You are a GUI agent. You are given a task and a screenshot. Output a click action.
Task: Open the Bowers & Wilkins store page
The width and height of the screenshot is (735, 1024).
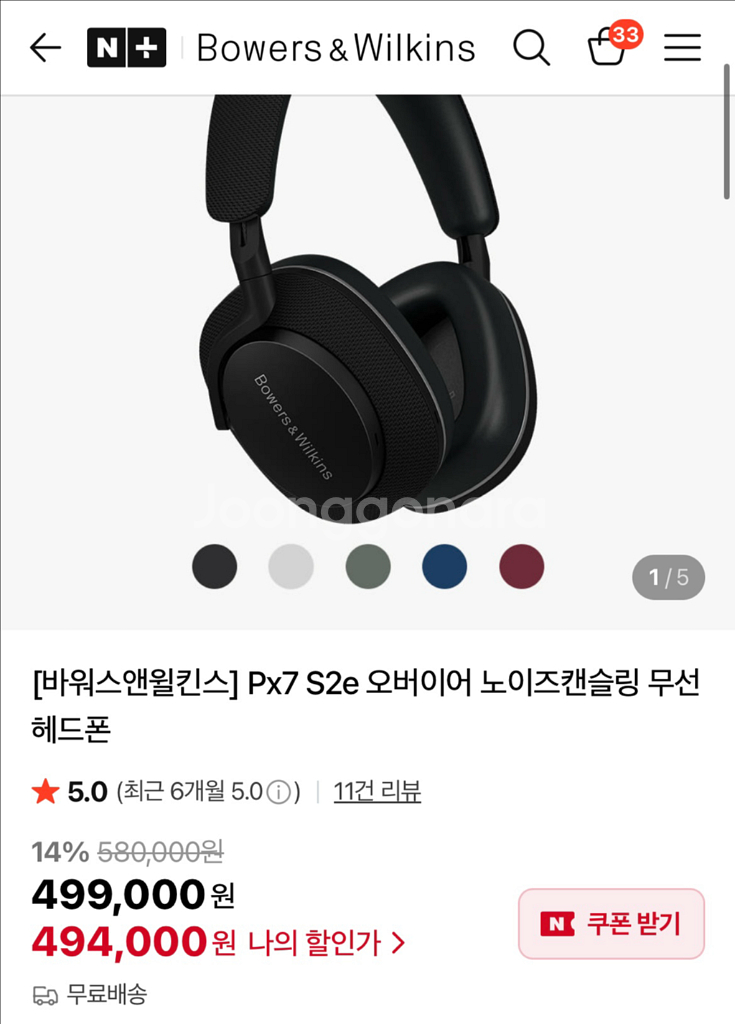pyautogui.click(x=335, y=47)
